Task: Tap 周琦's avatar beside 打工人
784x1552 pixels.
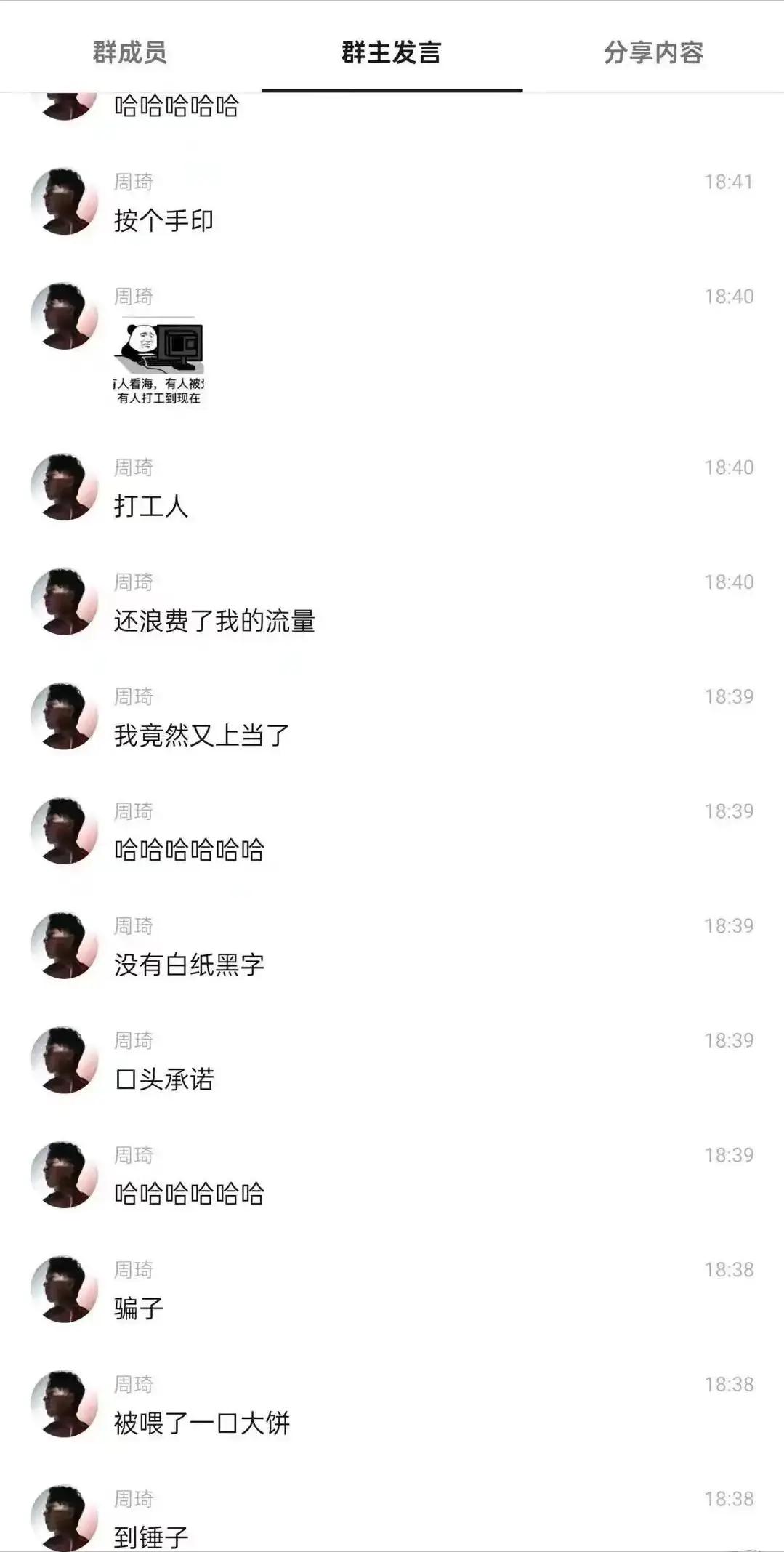Action: (65, 487)
